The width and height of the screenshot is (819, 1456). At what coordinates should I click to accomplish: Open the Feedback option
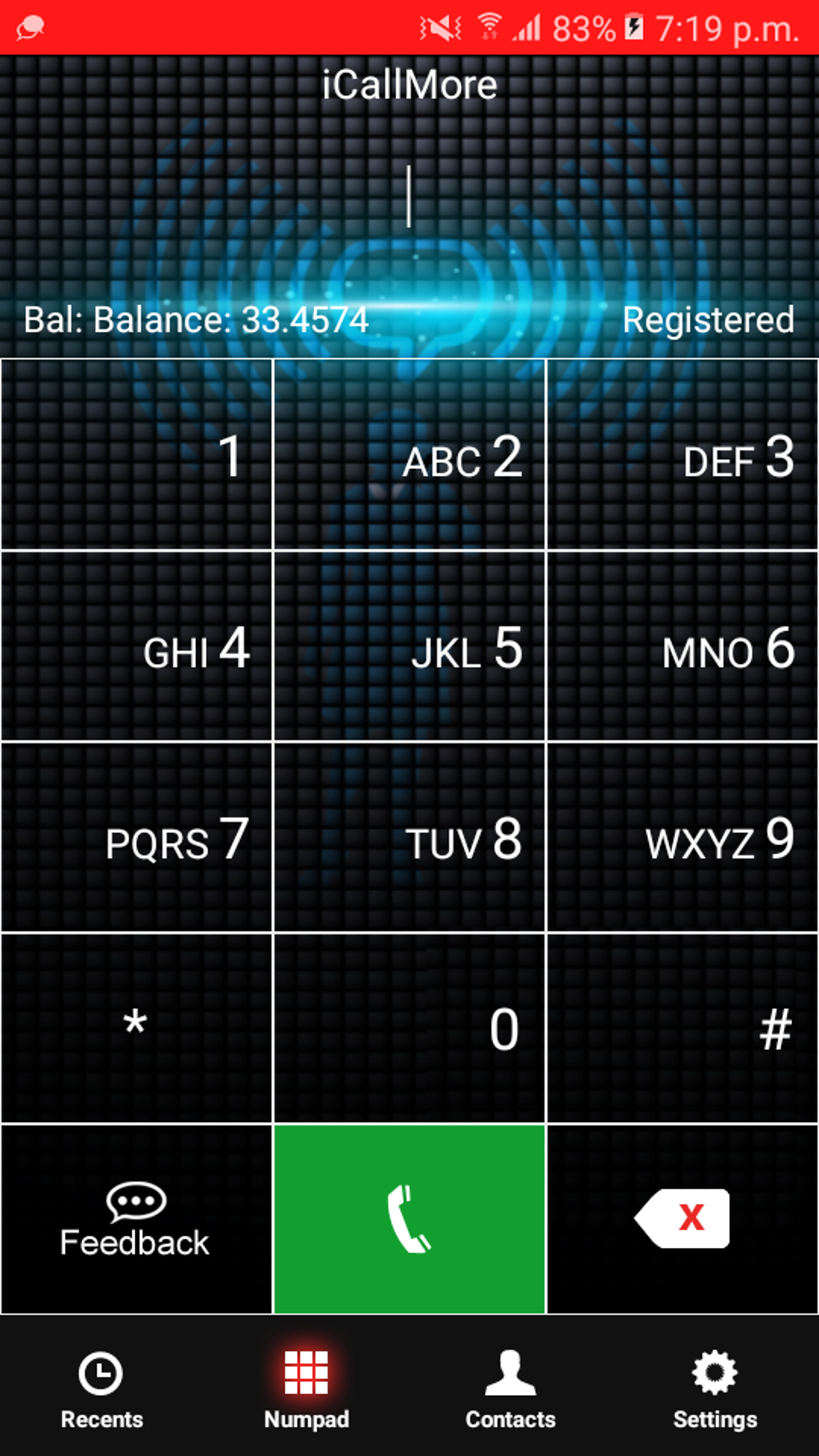click(136, 1219)
